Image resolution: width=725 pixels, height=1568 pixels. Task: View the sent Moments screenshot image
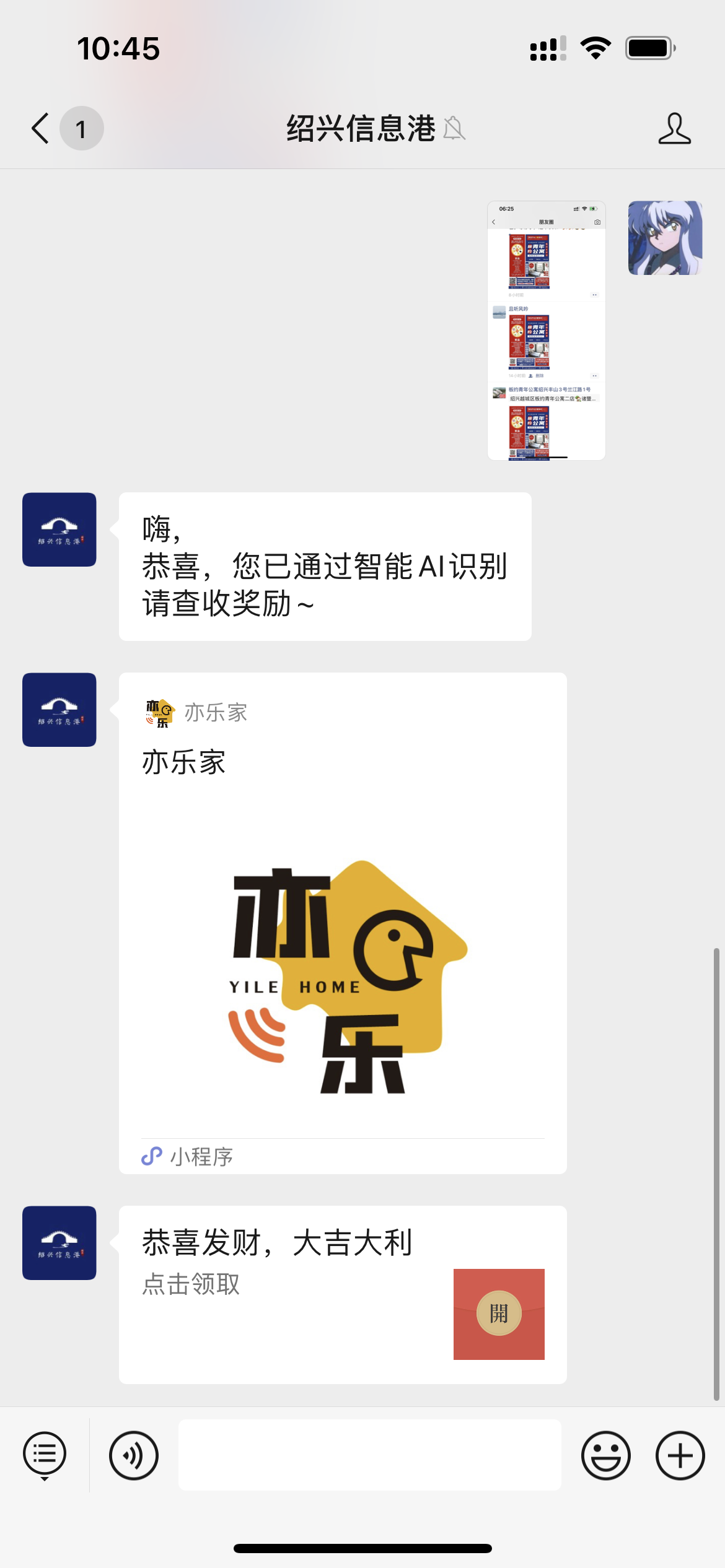546,330
